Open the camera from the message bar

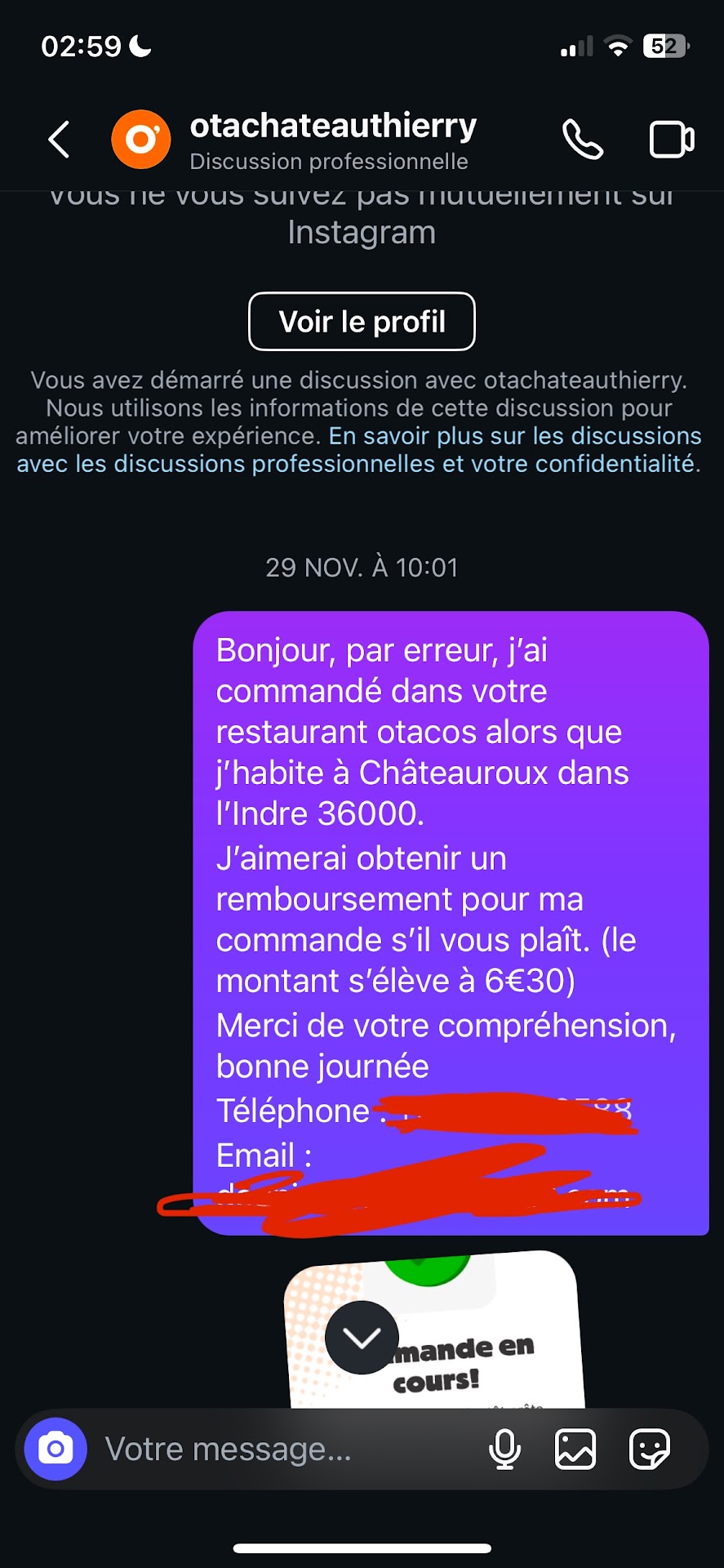tap(56, 1450)
